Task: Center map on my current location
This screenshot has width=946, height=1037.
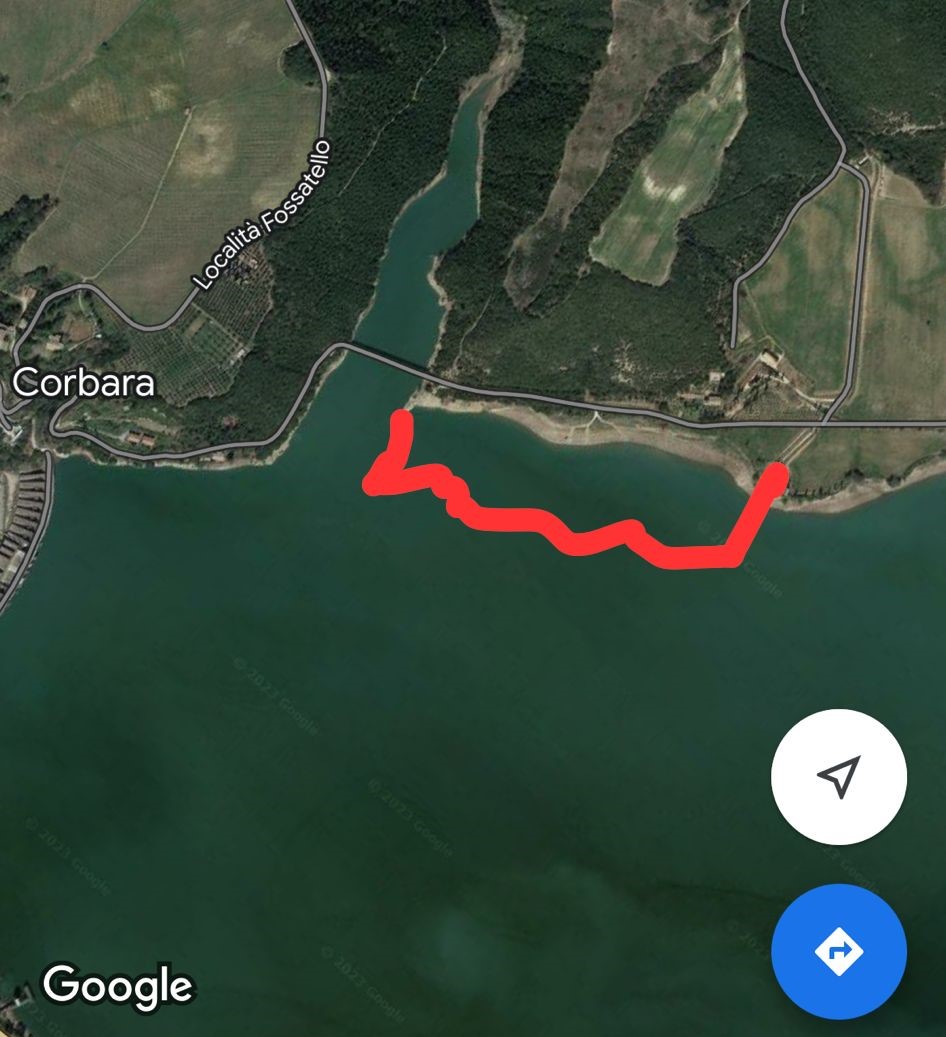Action: click(x=838, y=776)
